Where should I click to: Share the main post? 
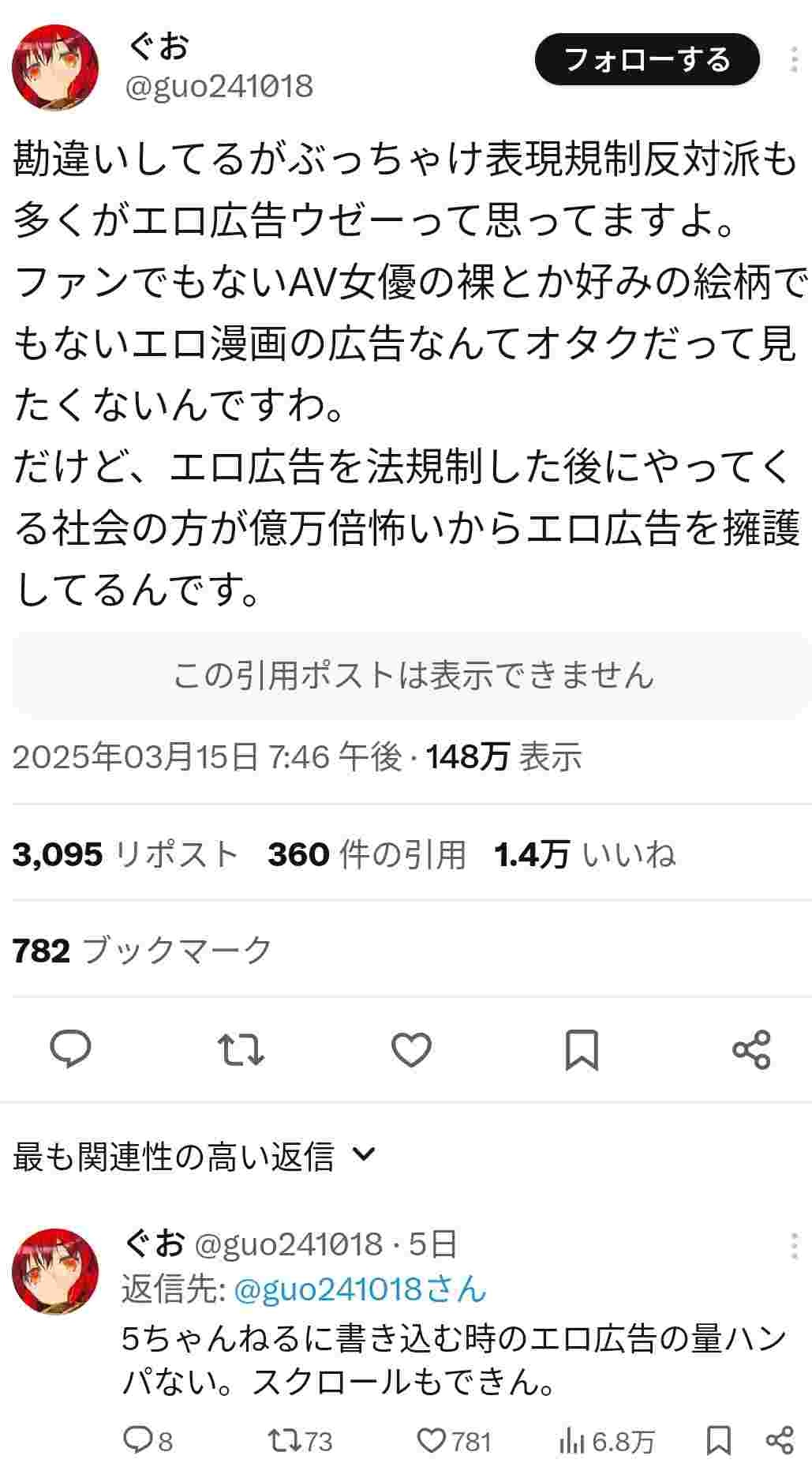(751, 1050)
